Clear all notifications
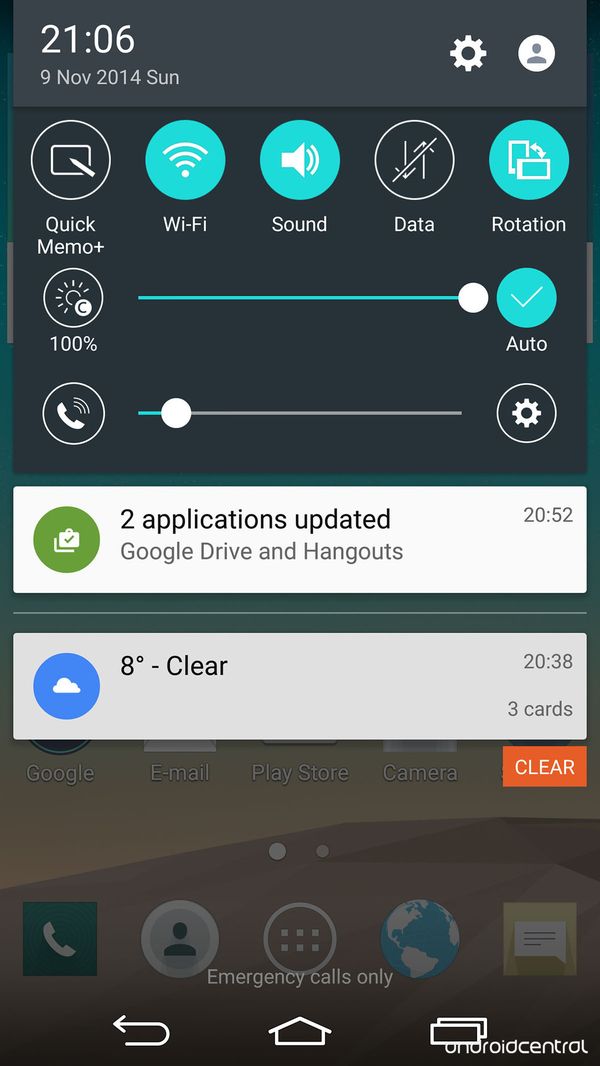The height and width of the screenshot is (1066, 600). [544, 767]
